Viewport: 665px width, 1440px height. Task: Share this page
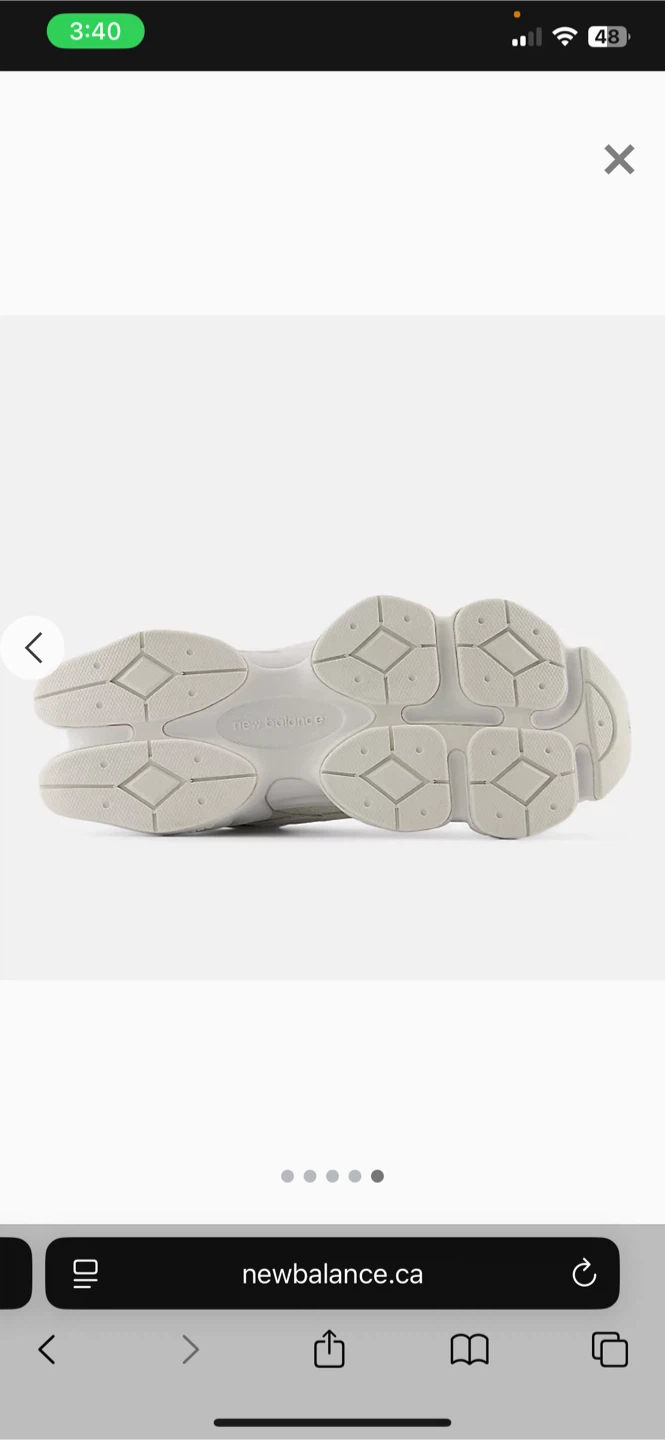pyautogui.click(x=329, y=1349)
